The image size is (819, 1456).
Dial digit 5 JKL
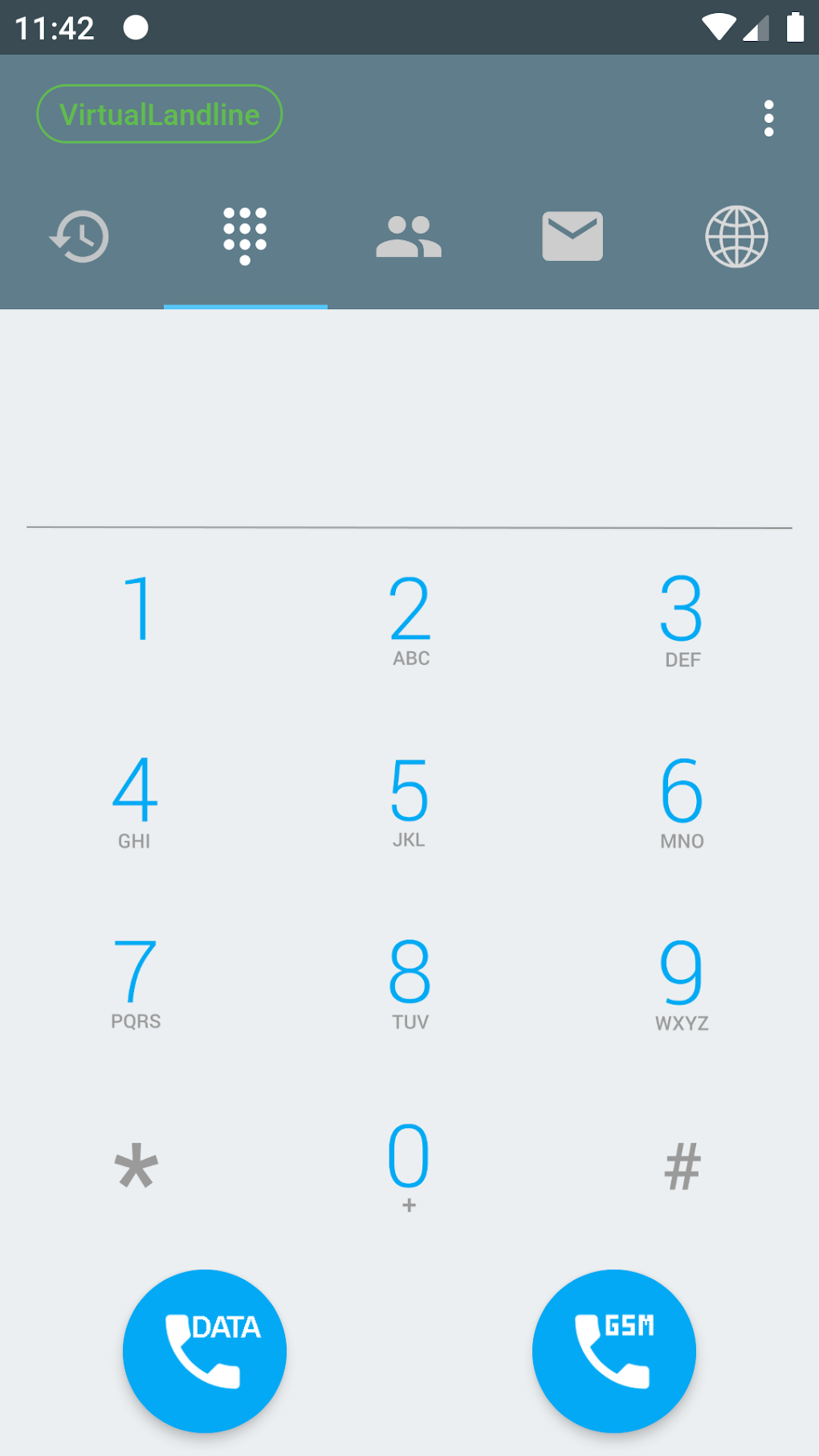[x=409, y=801]
